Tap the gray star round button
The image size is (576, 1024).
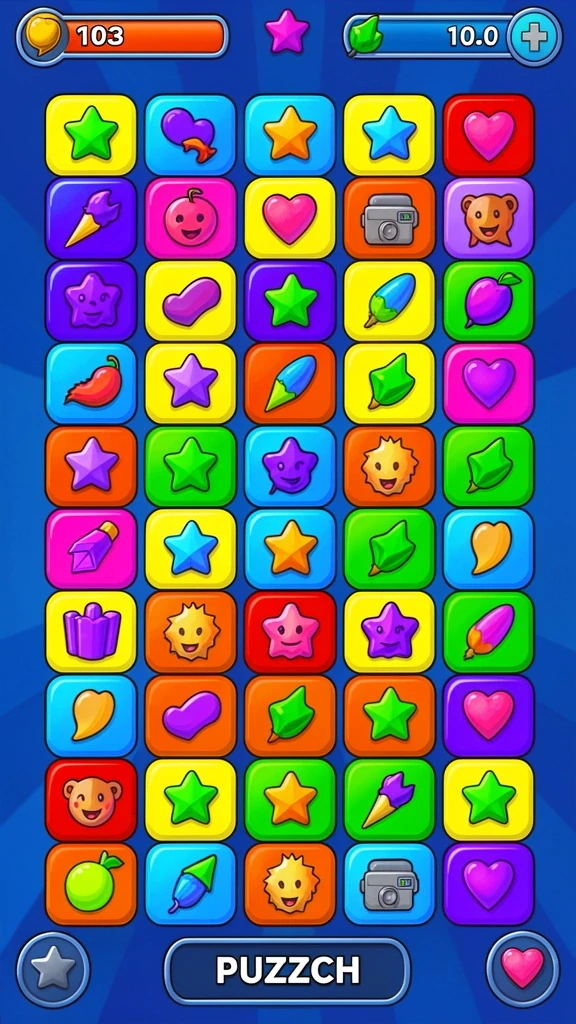53,968
